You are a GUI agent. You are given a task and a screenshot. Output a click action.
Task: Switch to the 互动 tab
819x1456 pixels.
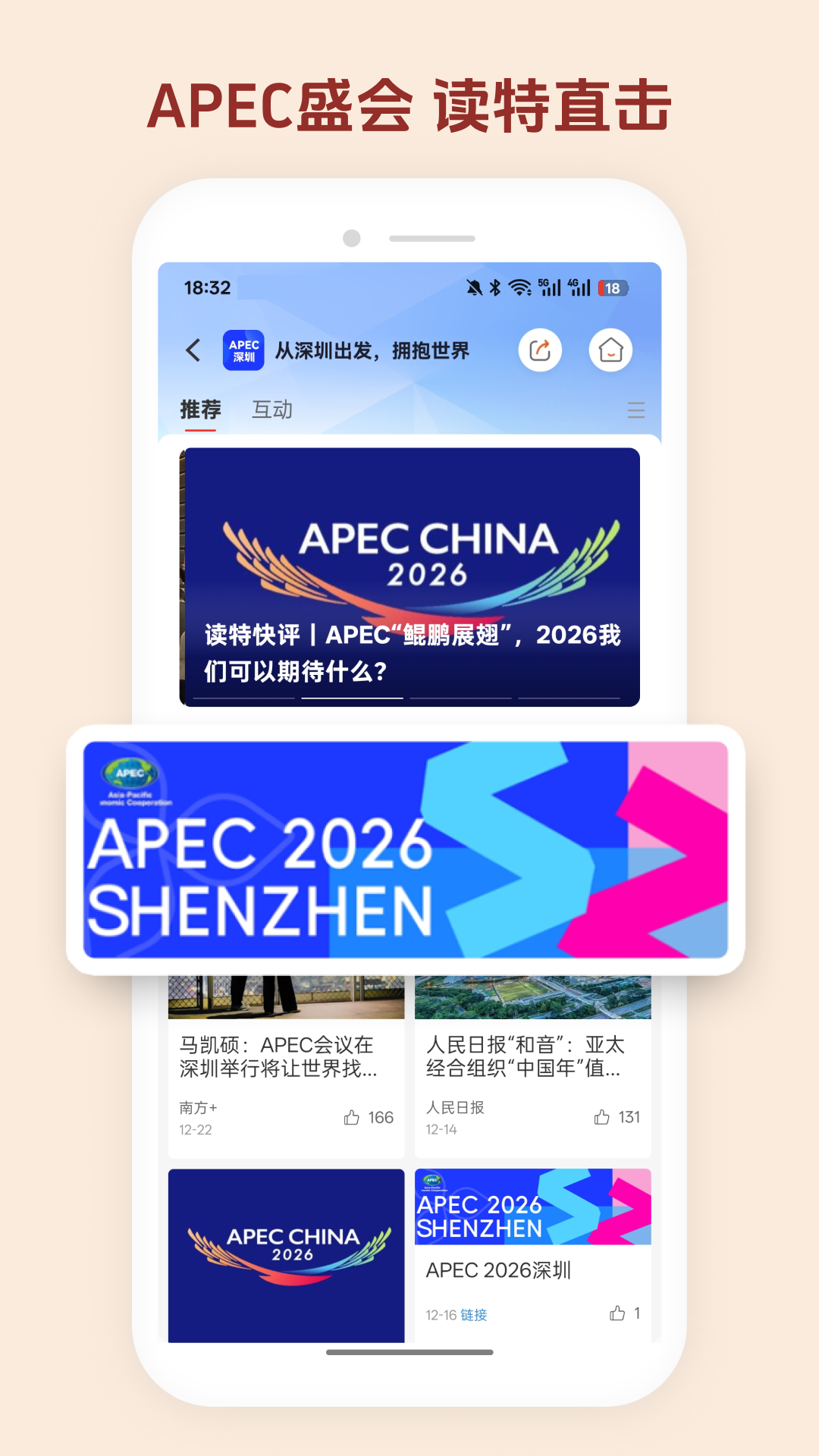coord(272,409)
